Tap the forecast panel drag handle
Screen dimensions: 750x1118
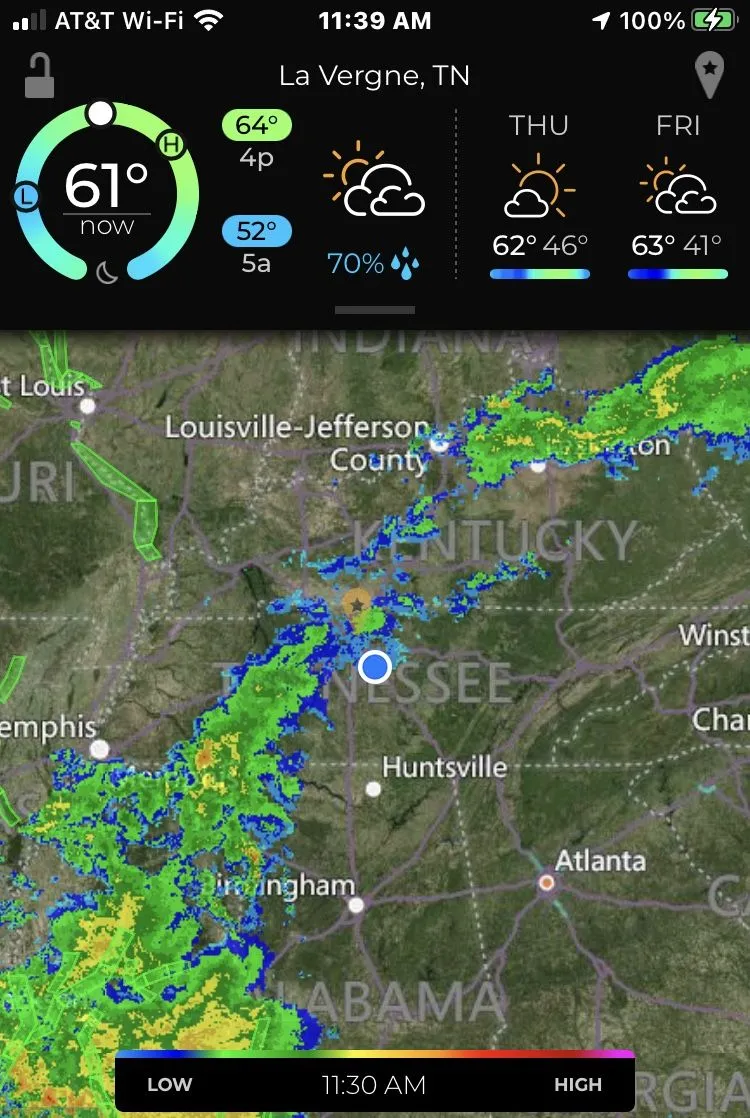[375, 310]
